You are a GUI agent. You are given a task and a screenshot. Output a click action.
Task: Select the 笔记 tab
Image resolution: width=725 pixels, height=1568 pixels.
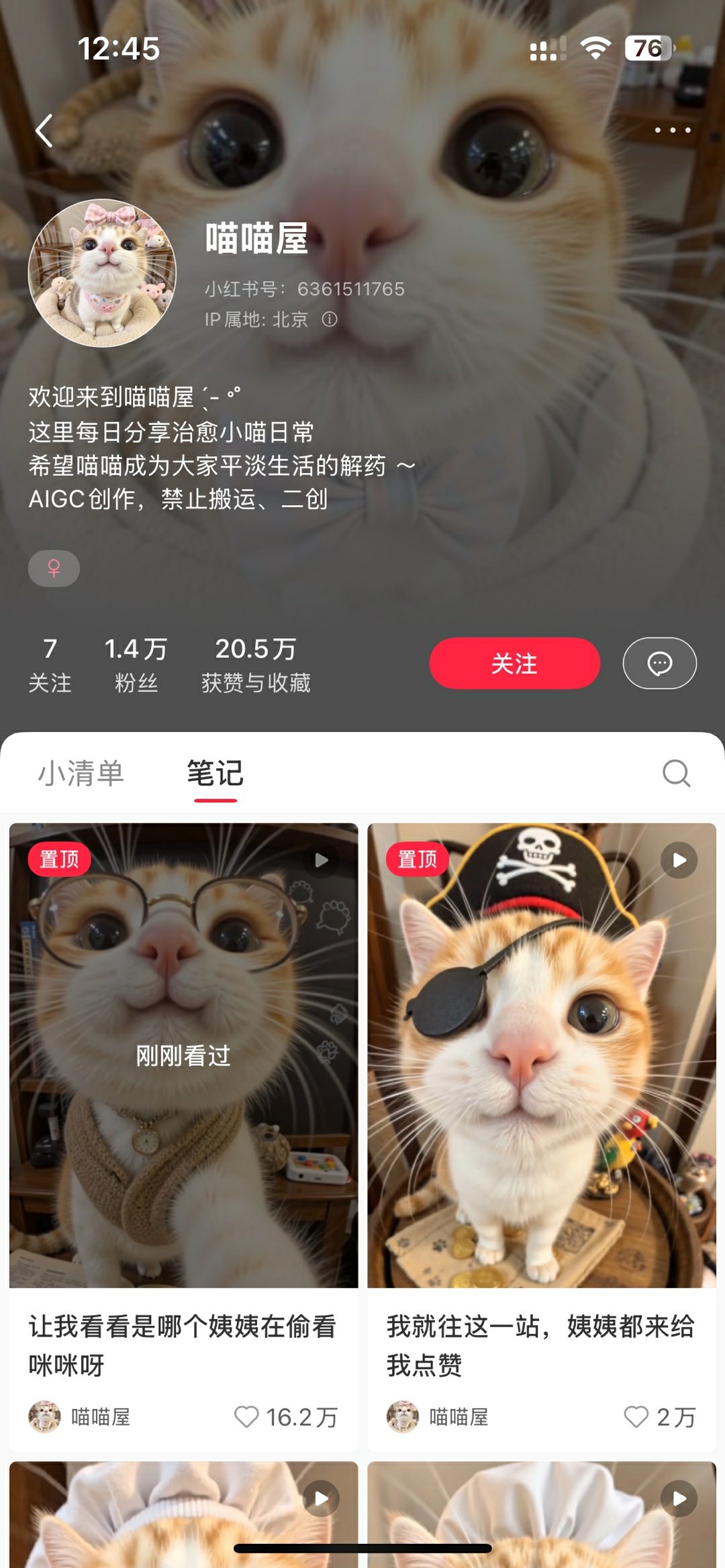pos(215,774)
